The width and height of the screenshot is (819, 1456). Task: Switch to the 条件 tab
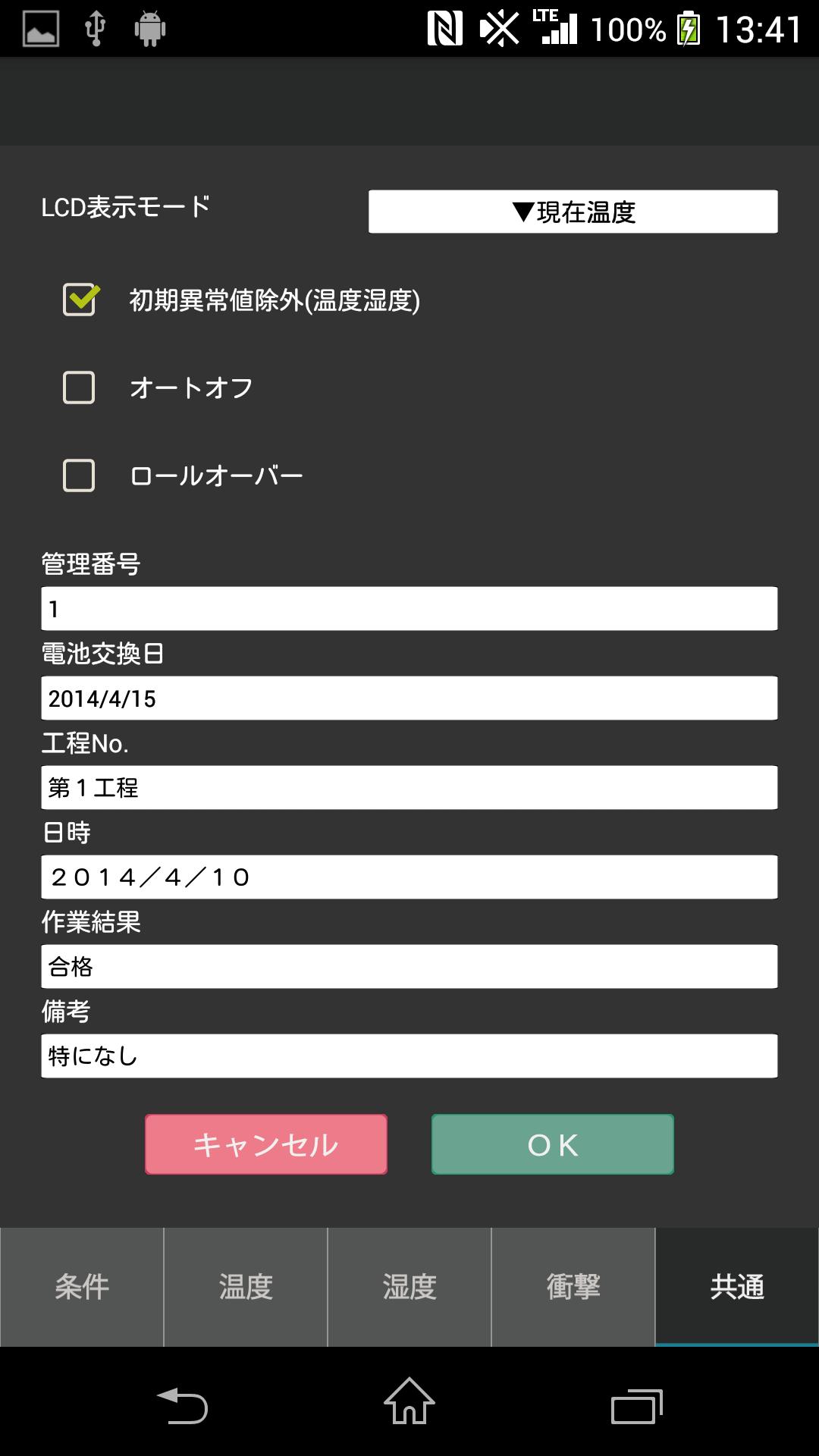(x=82, y=1287)
